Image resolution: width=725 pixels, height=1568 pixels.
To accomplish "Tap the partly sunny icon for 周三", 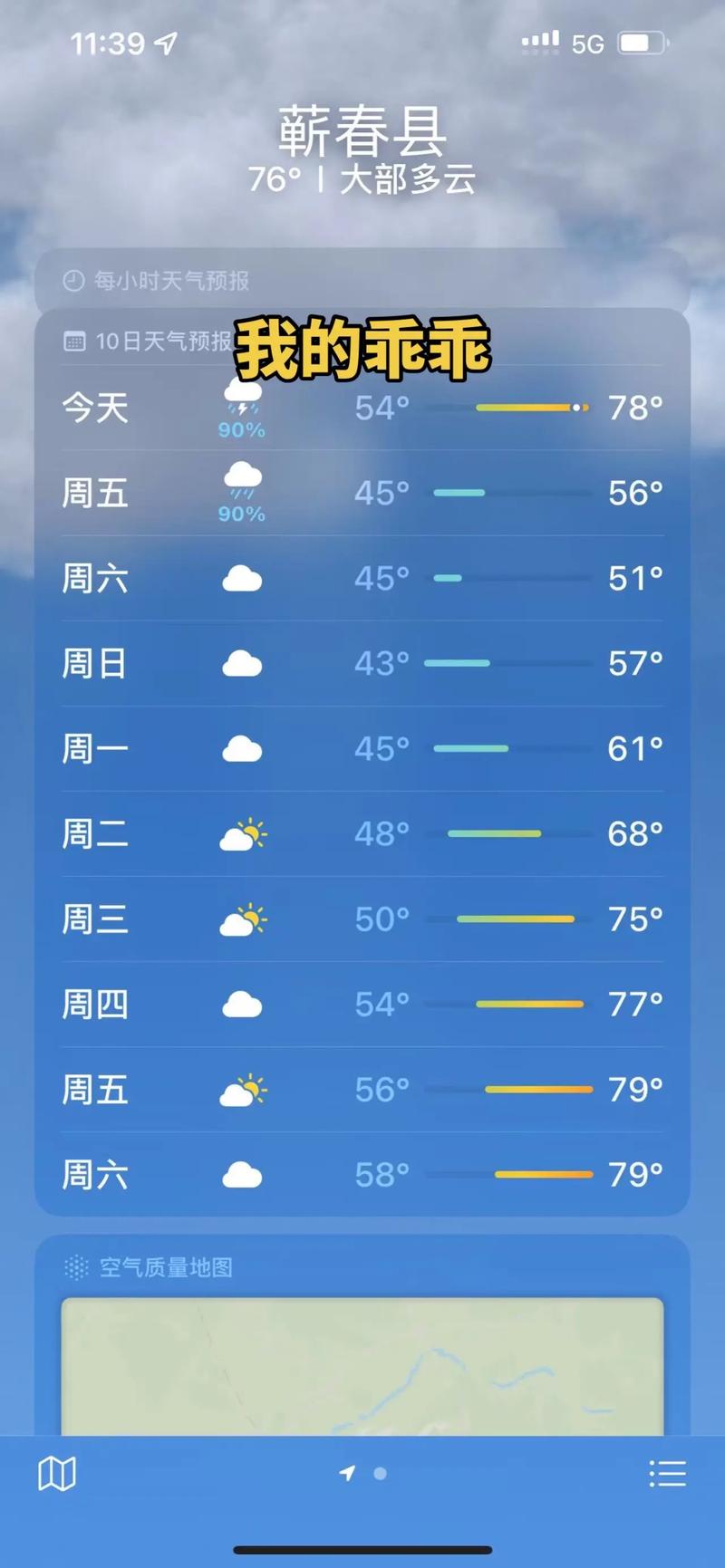I will pos(242,919).
